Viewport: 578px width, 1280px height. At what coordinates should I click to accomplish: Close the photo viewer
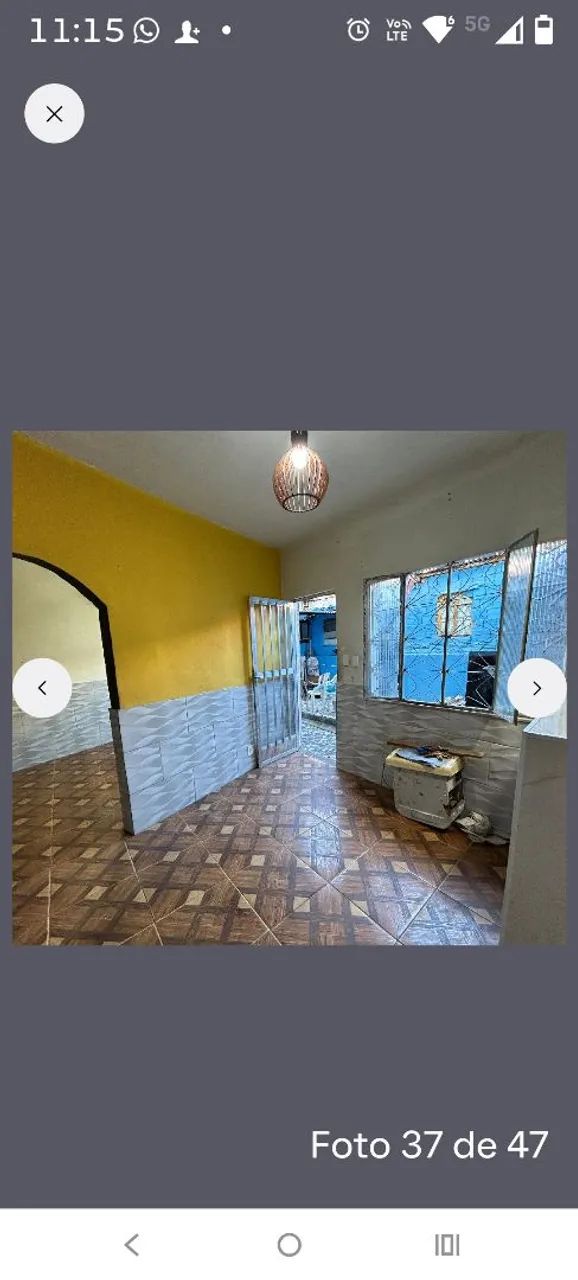coord(54,114)
